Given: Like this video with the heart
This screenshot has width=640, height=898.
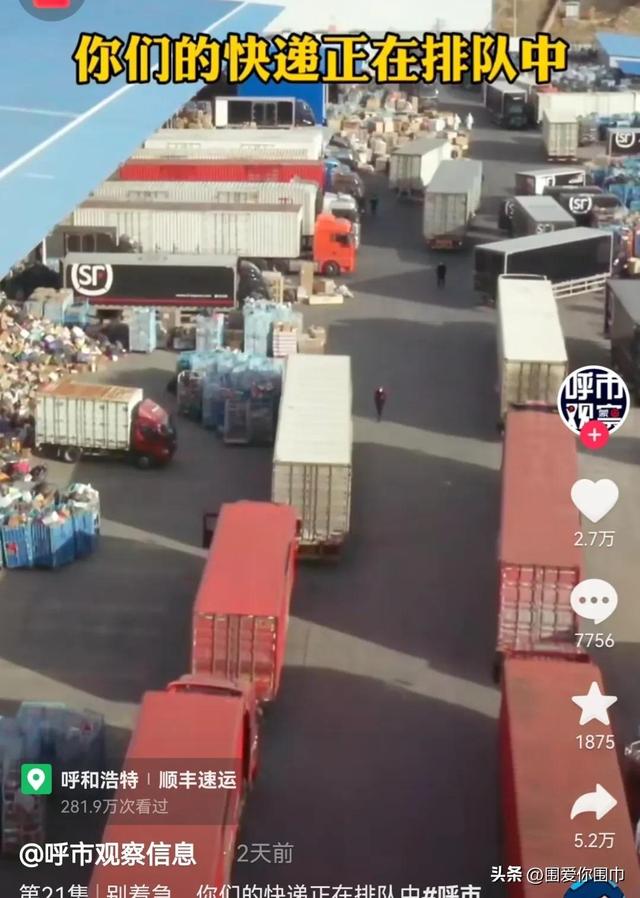Looking at the screenshot, I should tap(594, 500).
